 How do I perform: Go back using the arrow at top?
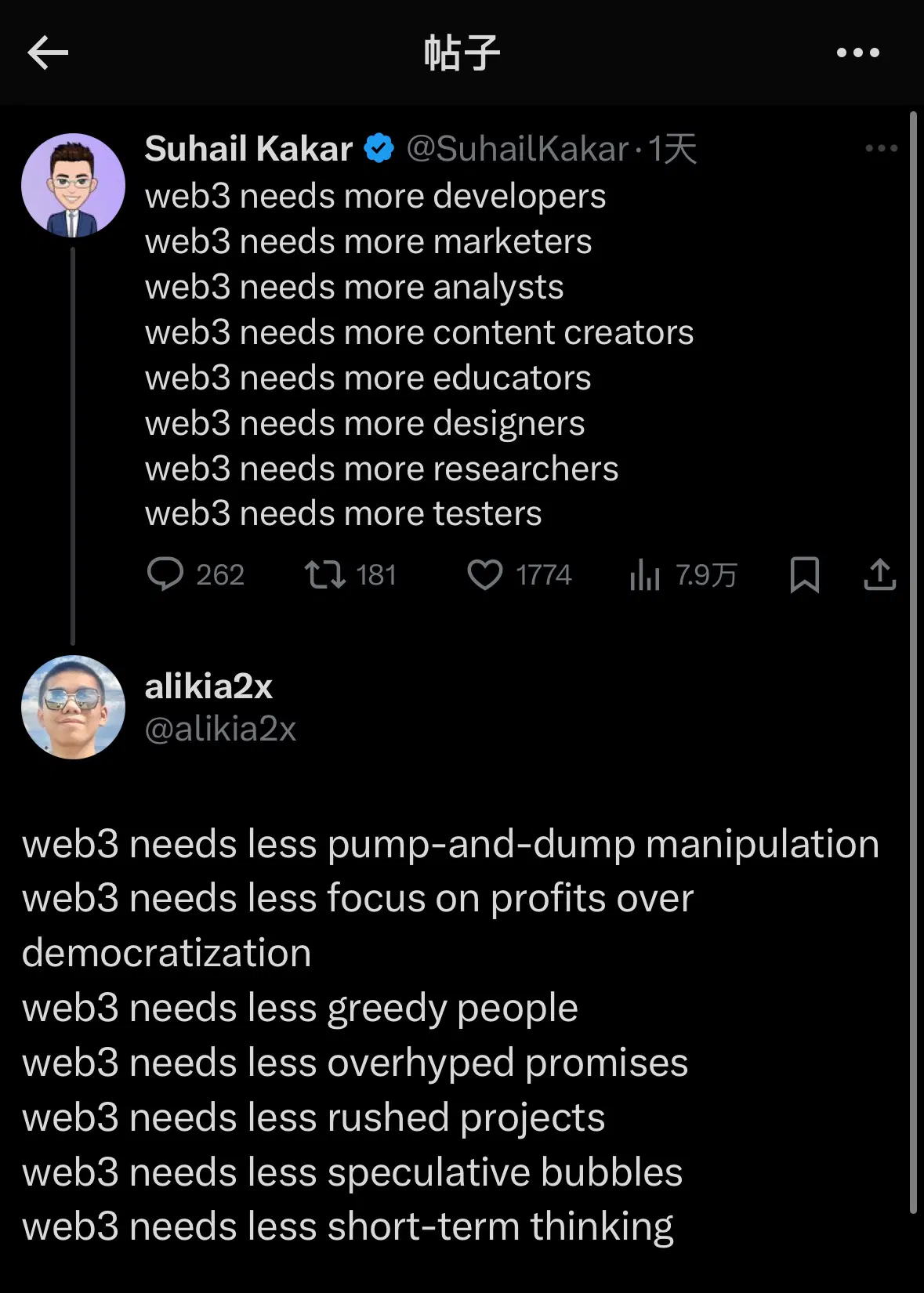tap(48, 53)
